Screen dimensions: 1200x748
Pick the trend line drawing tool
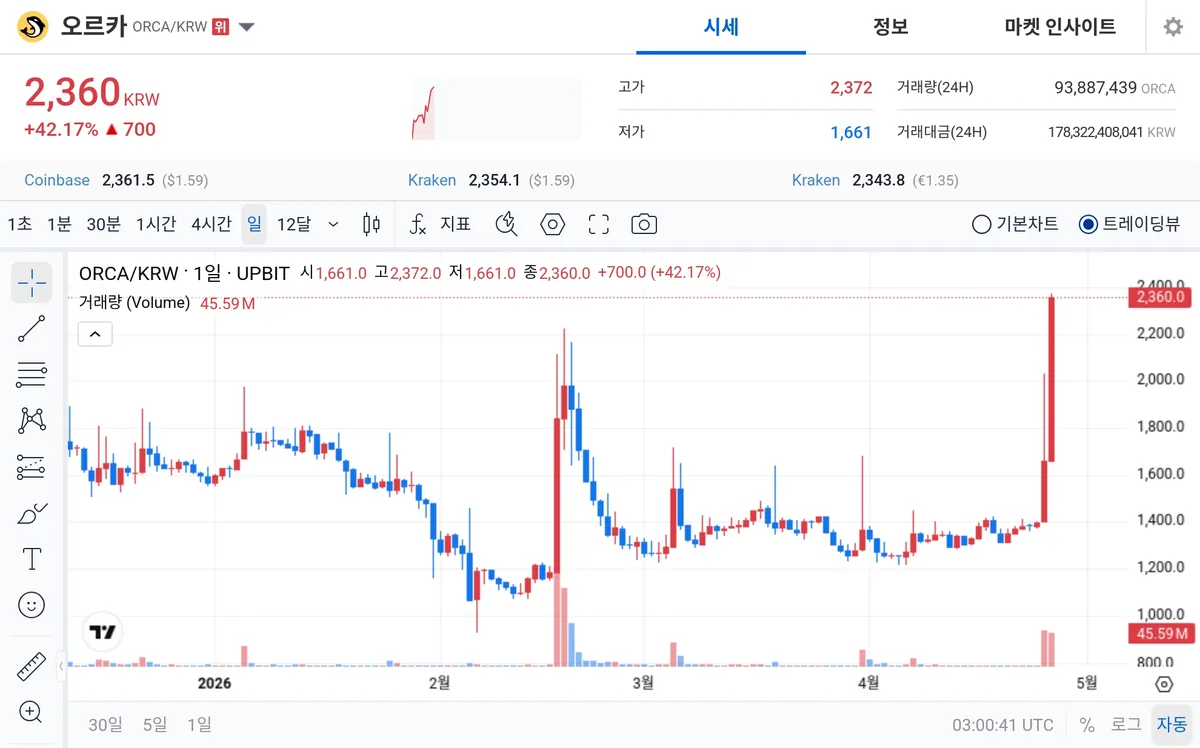[x=32, y=329]
